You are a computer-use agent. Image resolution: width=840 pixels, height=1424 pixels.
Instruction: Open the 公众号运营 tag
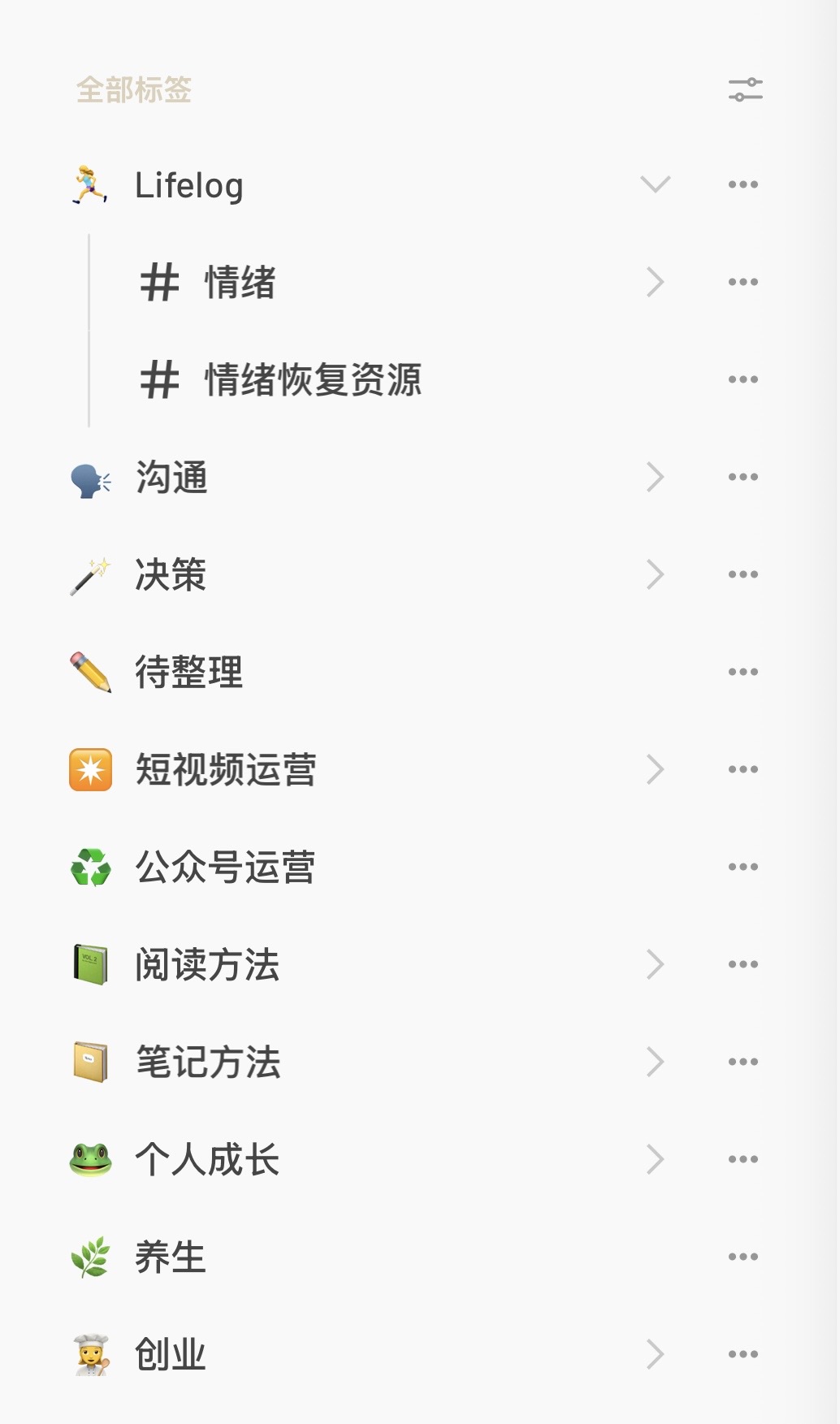(x=225, y=867)
